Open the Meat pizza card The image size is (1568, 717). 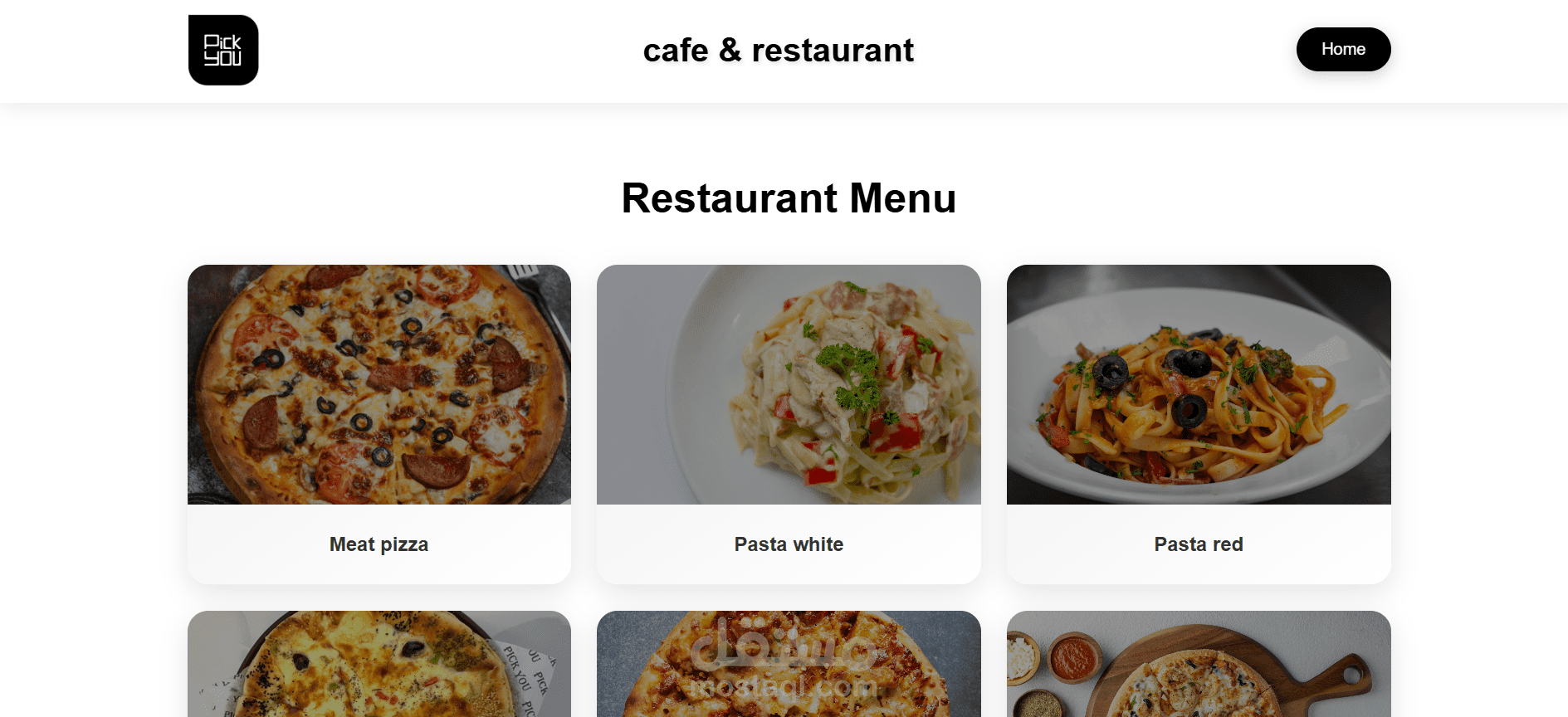379,424
